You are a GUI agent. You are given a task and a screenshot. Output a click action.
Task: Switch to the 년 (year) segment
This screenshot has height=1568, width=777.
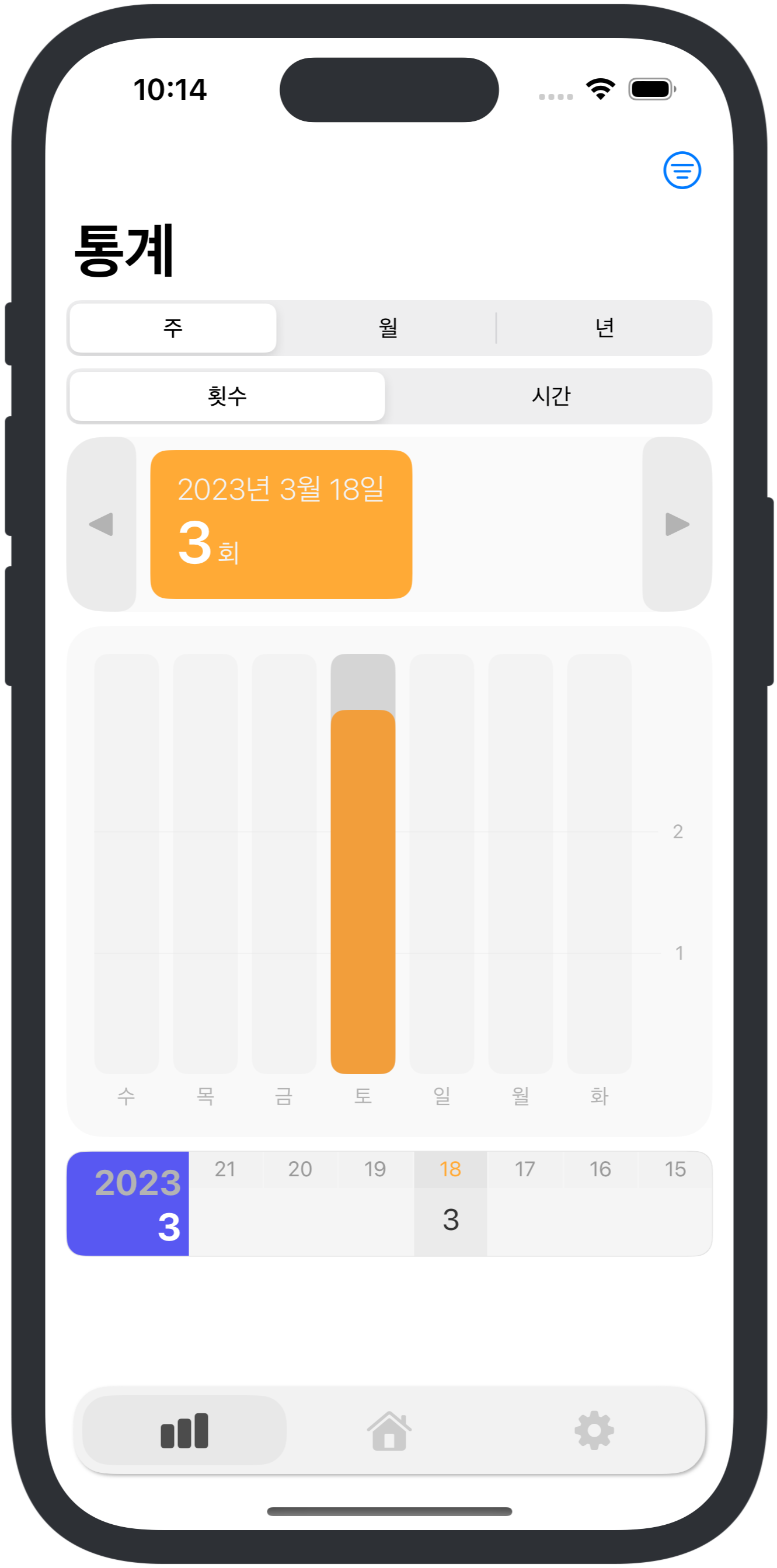click(604, 328)
